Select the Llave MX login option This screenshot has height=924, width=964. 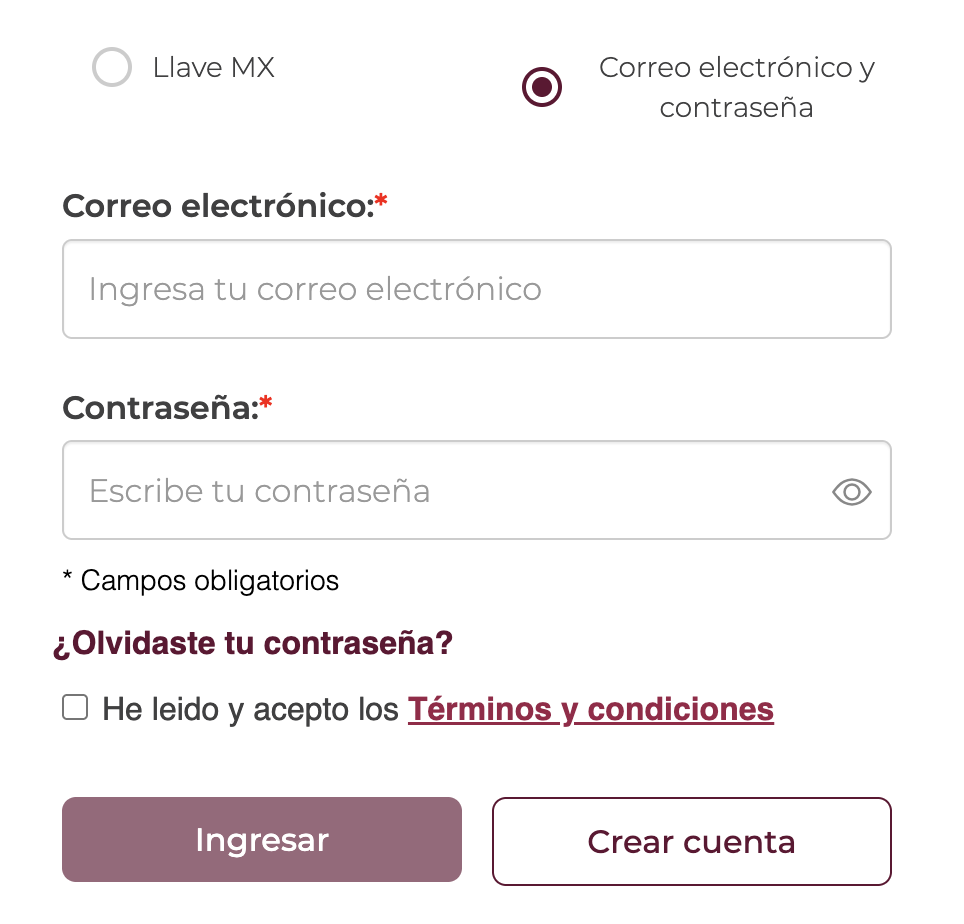[x=112, y=68]
